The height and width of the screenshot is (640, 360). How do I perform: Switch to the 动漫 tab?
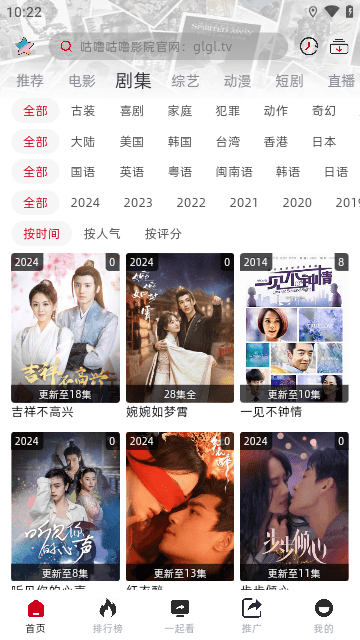tap(237, 81)
